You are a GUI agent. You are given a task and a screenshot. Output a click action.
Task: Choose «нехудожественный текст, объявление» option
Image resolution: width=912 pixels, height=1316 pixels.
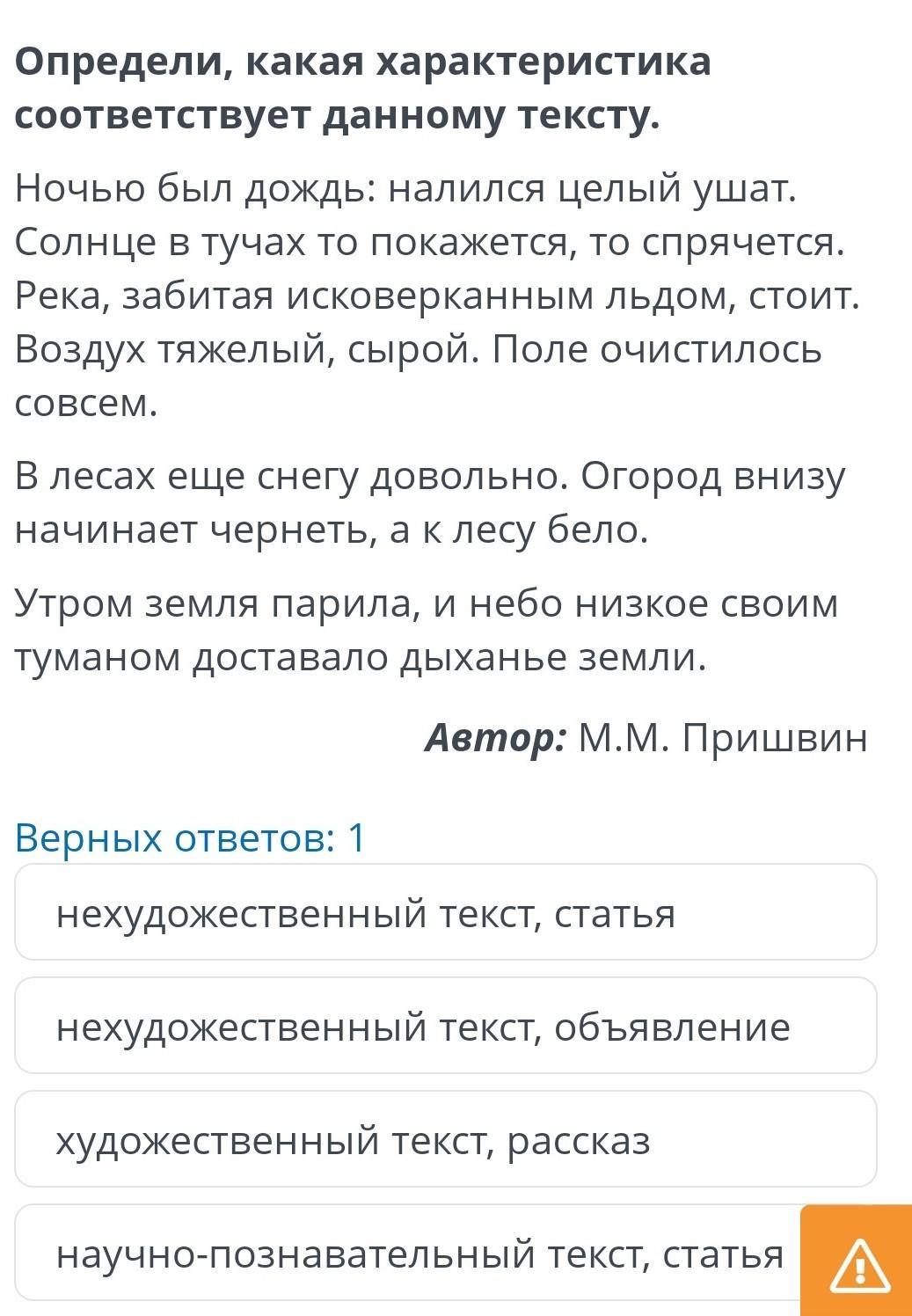coord(445,1026)
